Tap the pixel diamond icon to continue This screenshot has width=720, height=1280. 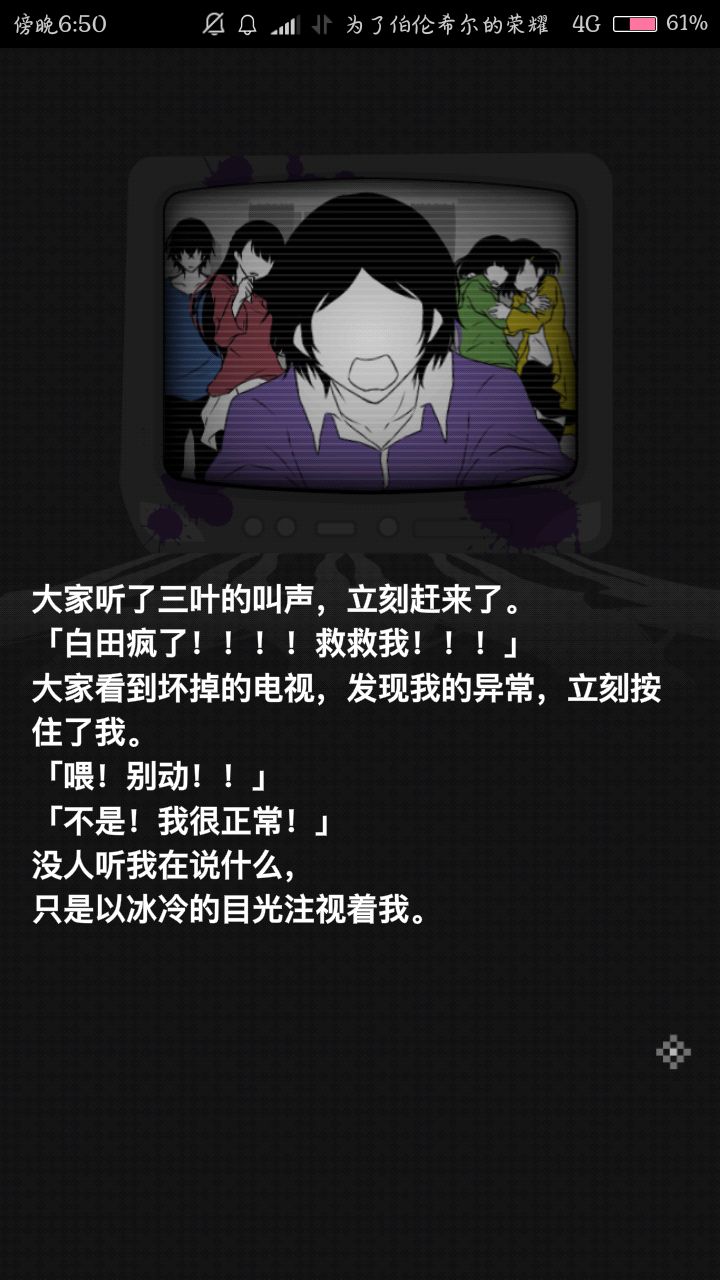[673, 1051]
